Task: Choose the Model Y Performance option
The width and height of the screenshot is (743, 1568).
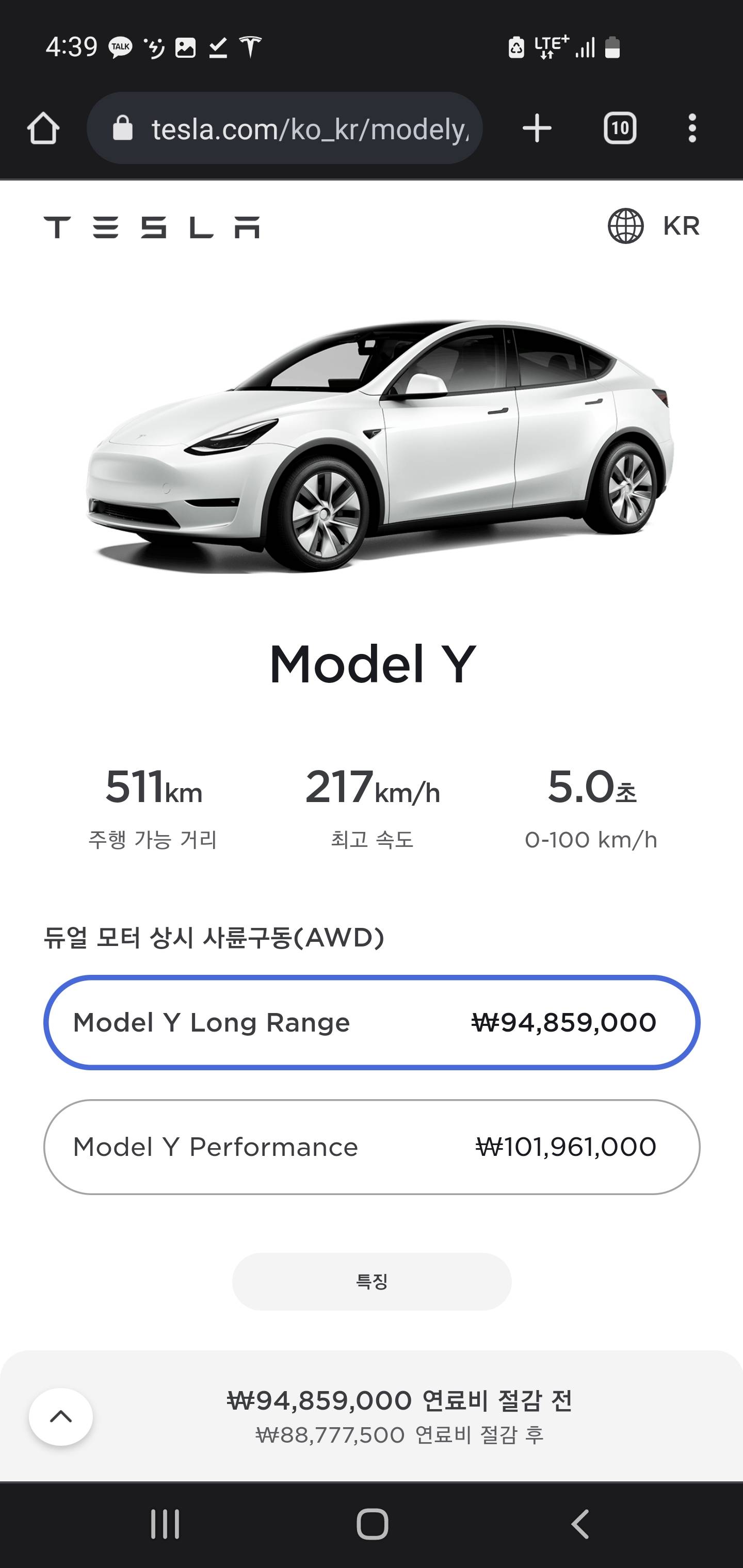Action: click(372, 1147)
